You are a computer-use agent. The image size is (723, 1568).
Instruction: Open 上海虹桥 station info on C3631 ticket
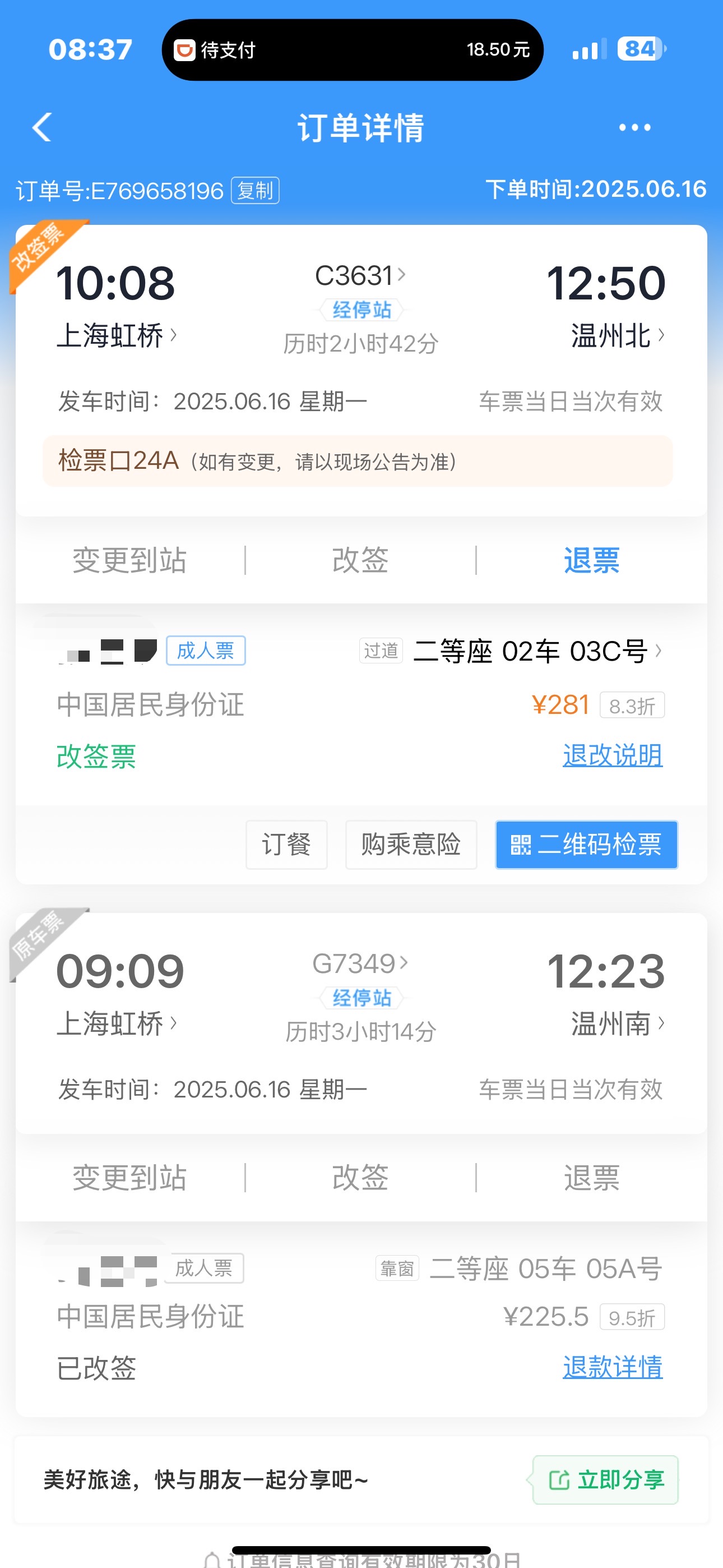[117, 335]
